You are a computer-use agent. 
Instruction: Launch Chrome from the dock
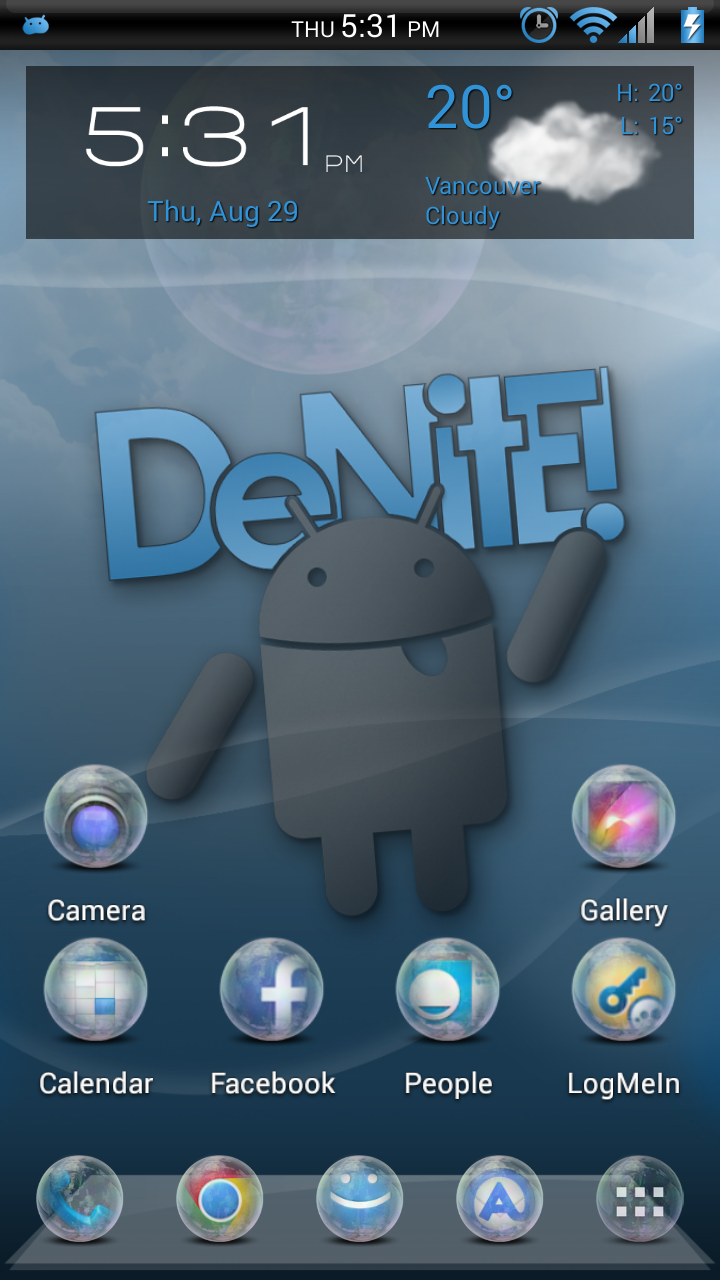[x=220, y=1198]
